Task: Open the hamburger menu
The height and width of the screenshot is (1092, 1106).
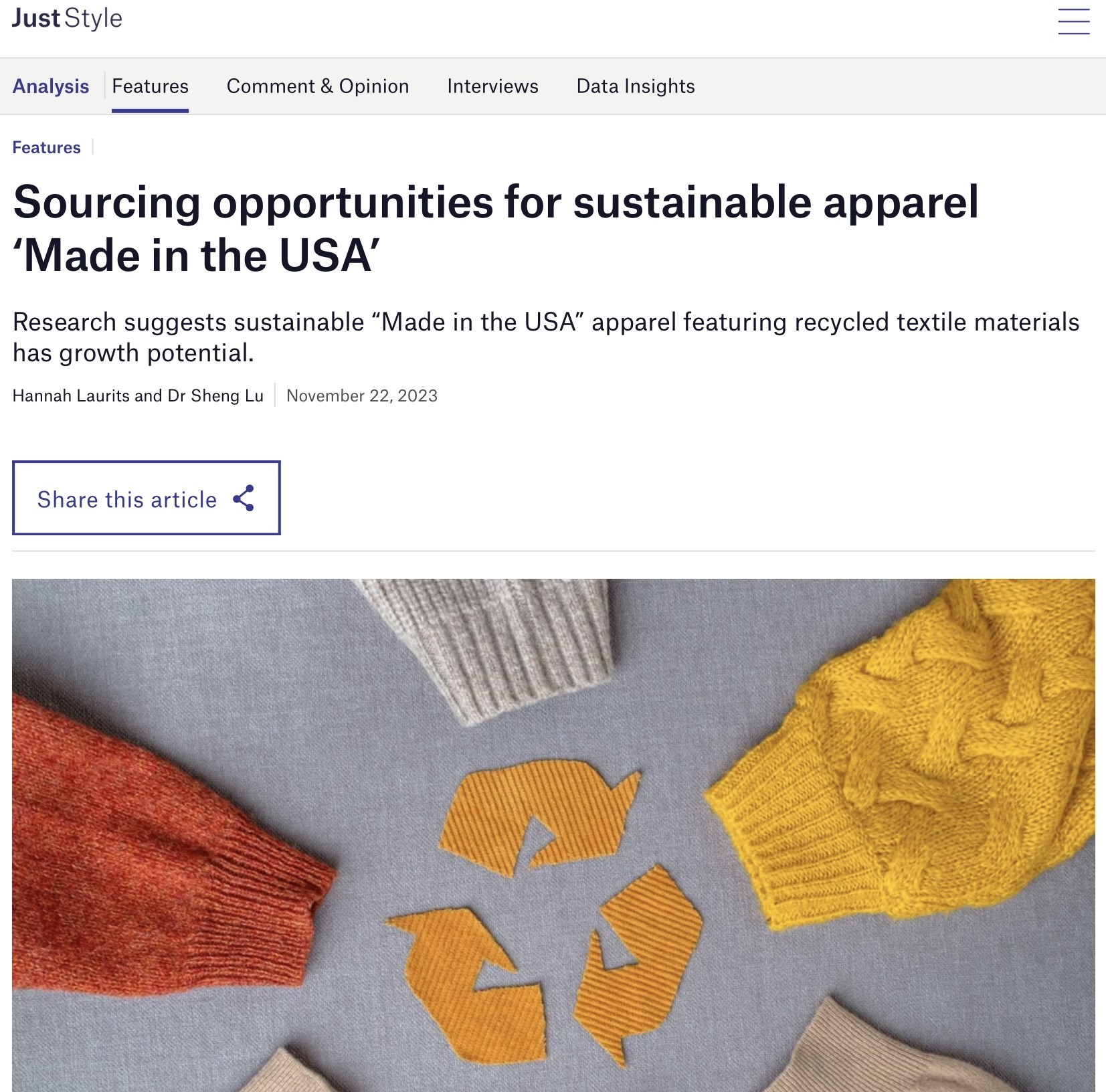Action: coord(1073,21)
